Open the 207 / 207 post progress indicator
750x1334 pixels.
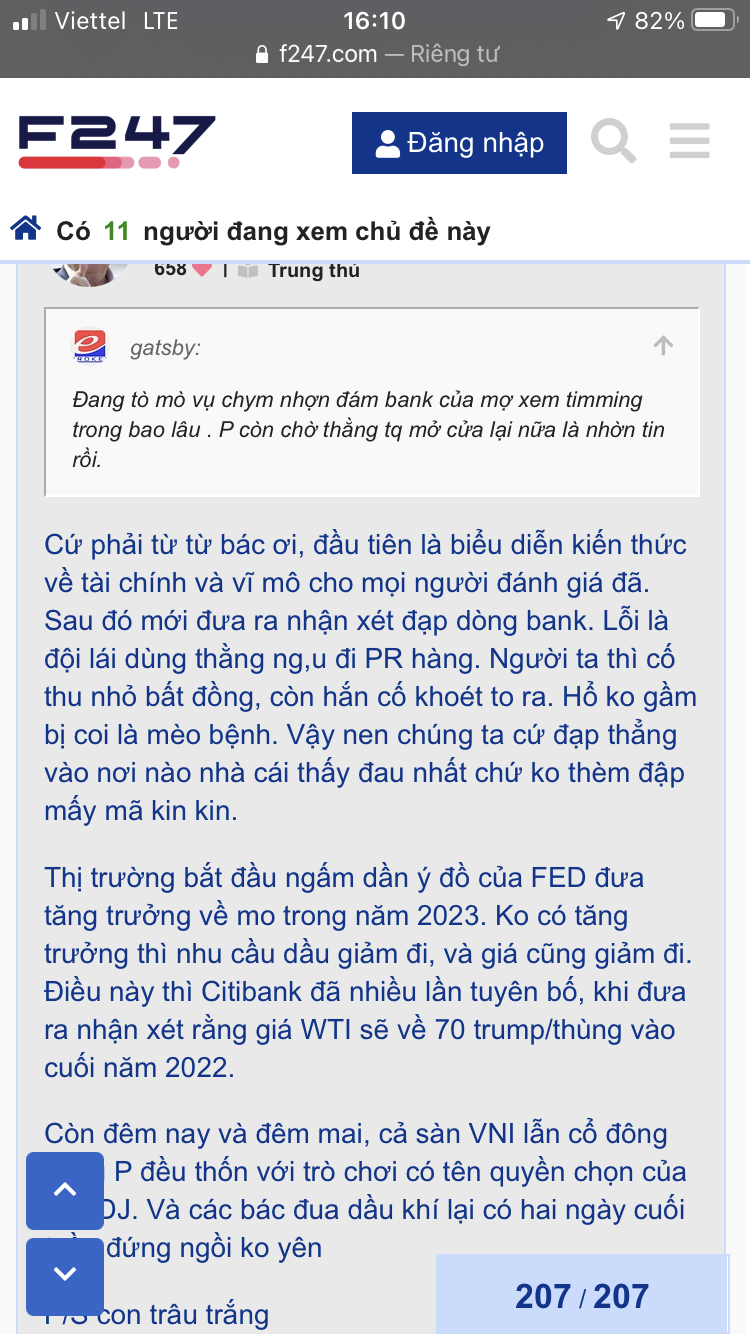click(x=584, y=1296)
